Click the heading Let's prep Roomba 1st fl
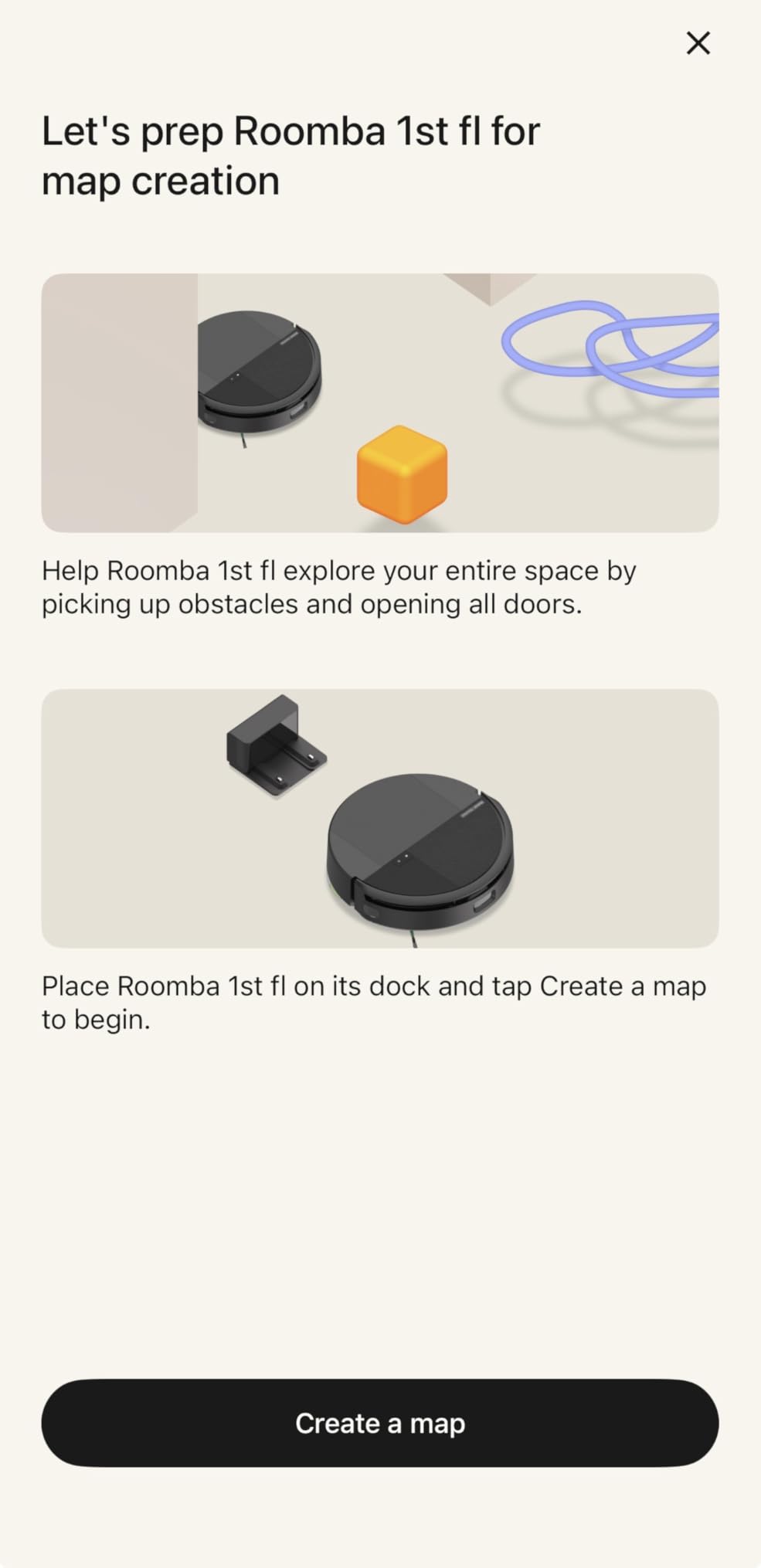The height and width of the screenshot is (1568, 761). pos(290,154)
